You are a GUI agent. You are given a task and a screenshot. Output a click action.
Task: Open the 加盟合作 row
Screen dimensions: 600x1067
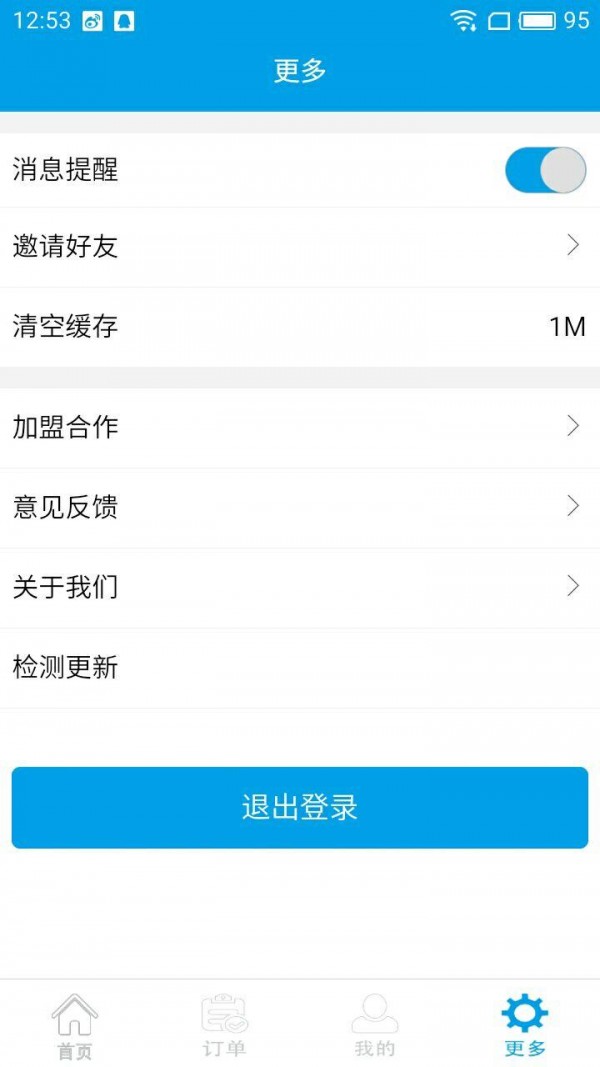300,427
